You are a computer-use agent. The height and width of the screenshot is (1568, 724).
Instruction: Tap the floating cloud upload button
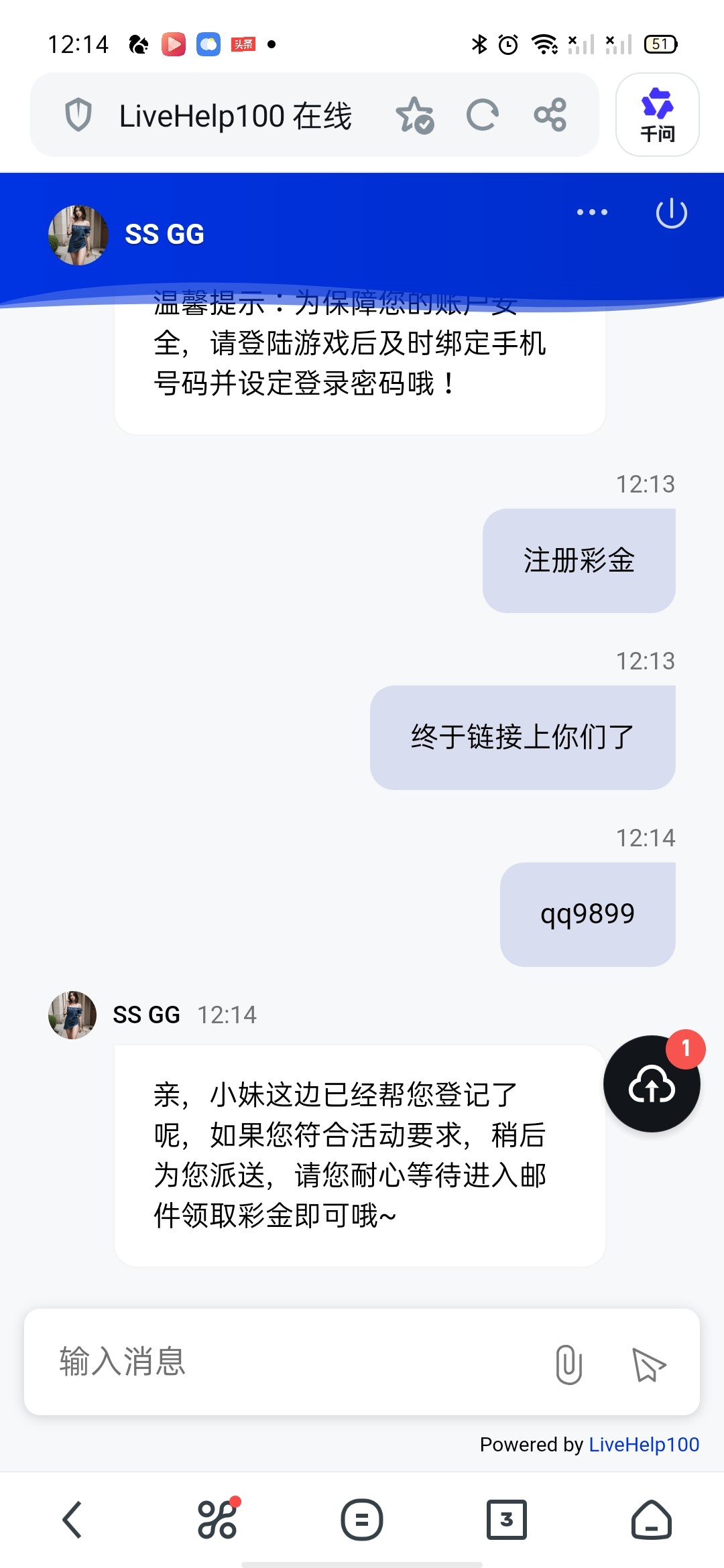tap(652, 1084)
